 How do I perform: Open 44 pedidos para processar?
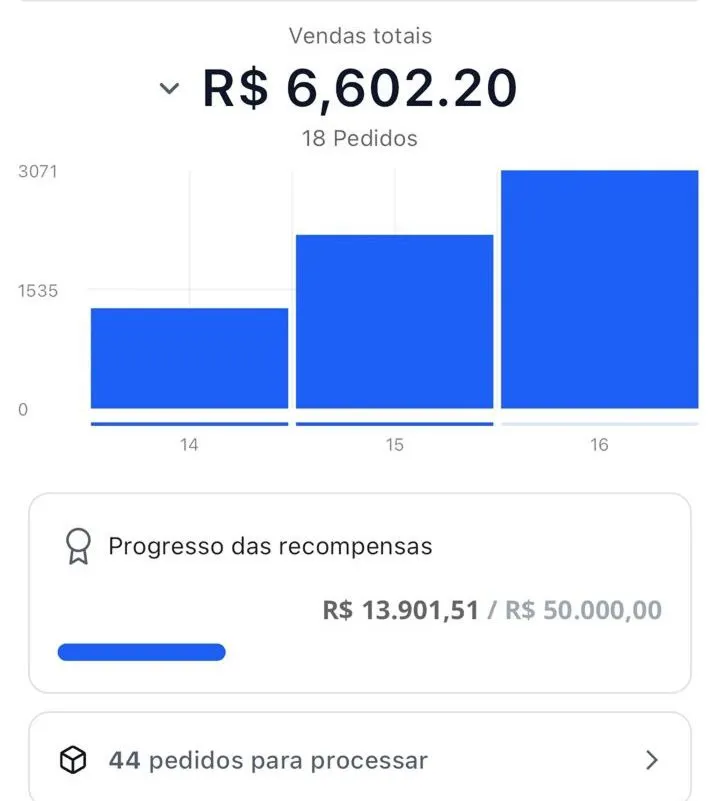359,760
